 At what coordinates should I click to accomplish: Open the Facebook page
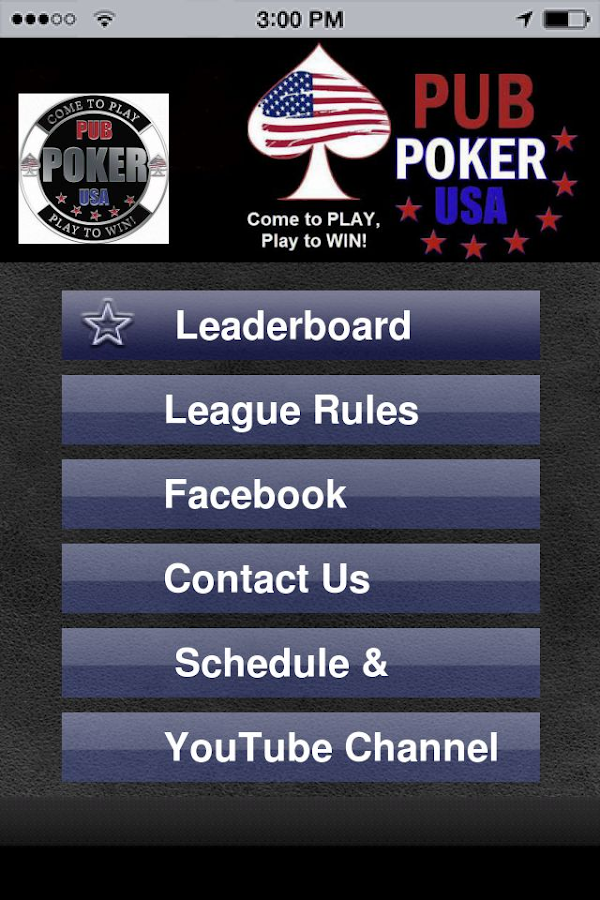point(300,494)
